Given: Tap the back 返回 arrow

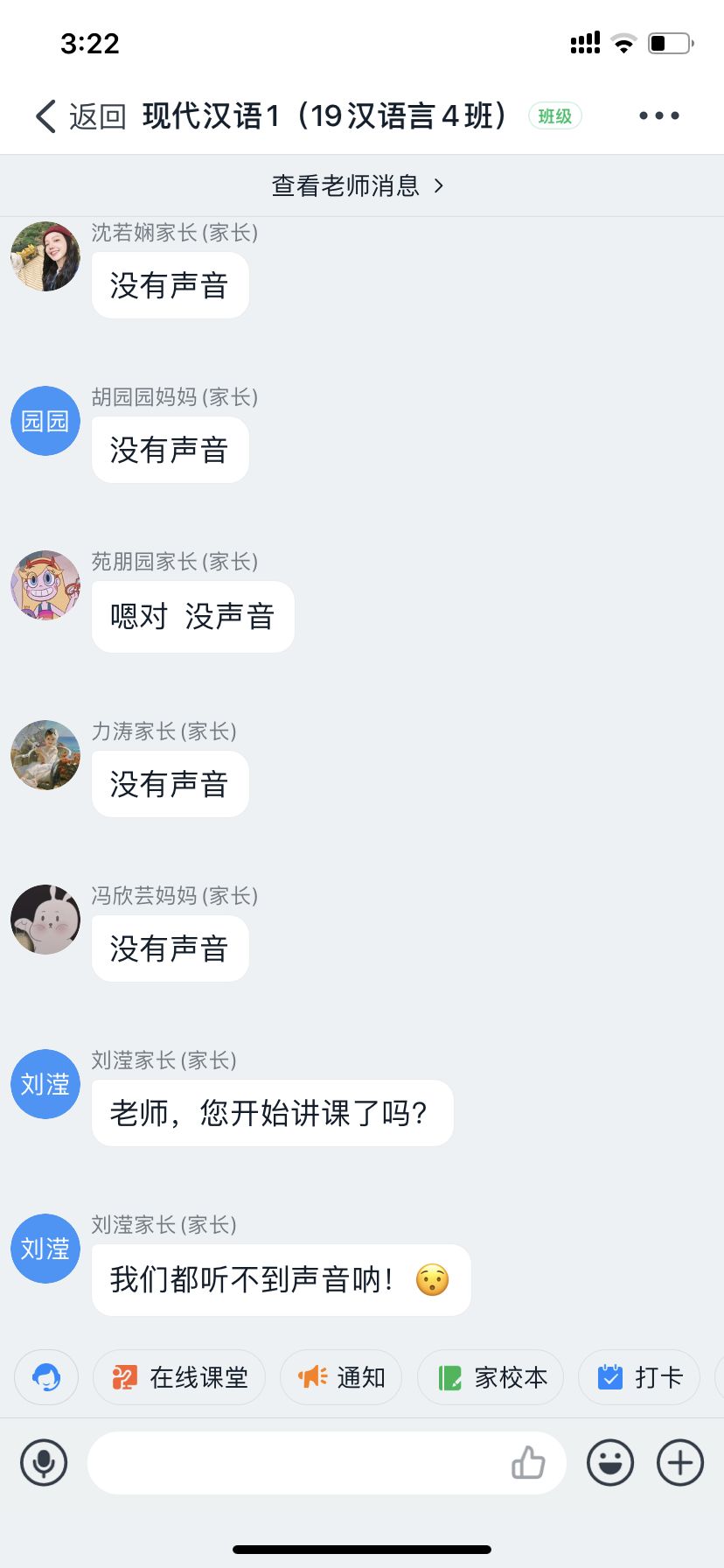Looking at the screenshot, I should pos(45,115).
